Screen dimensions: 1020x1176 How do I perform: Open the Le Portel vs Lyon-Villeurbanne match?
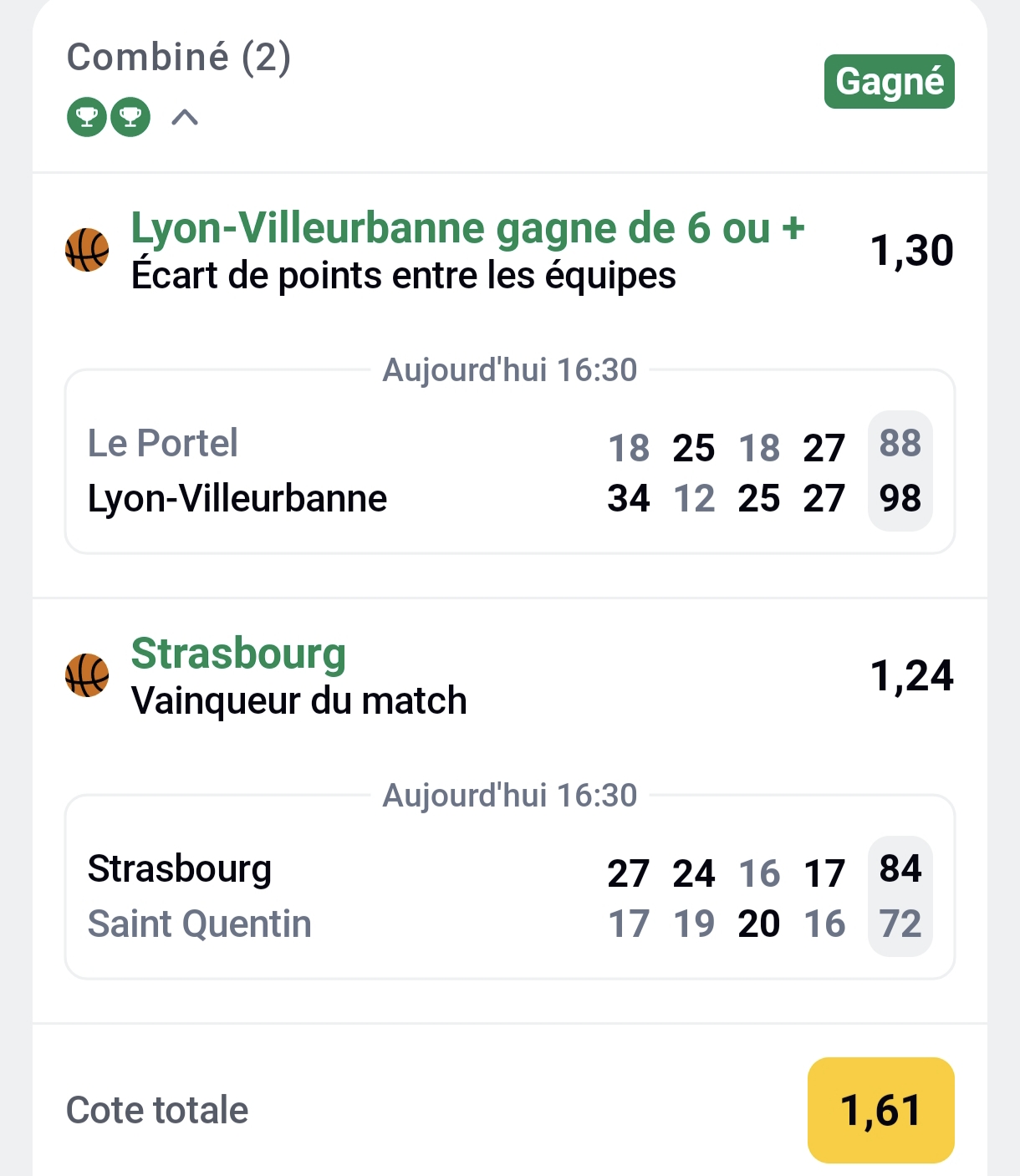point(509,471)
